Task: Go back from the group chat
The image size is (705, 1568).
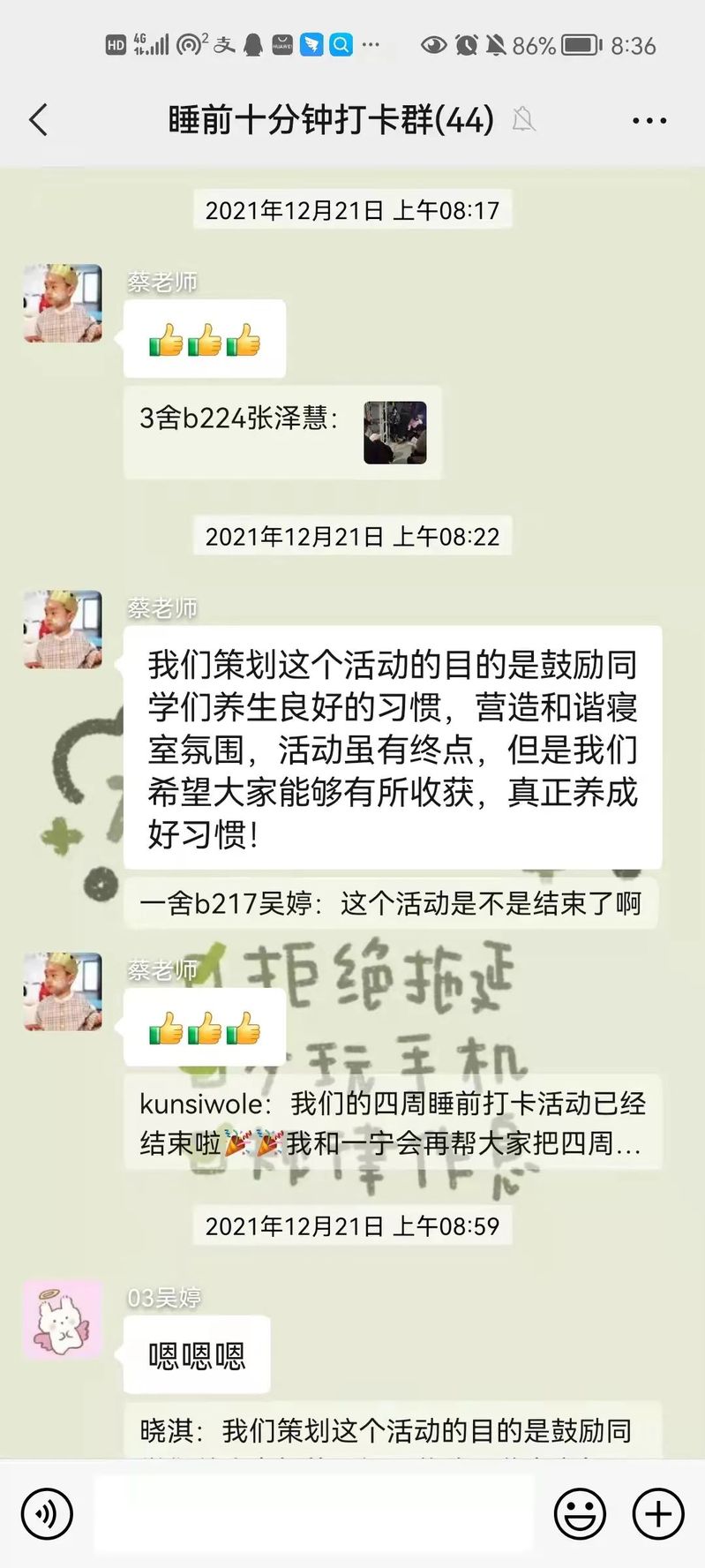Action: click(x=39, y=119)
